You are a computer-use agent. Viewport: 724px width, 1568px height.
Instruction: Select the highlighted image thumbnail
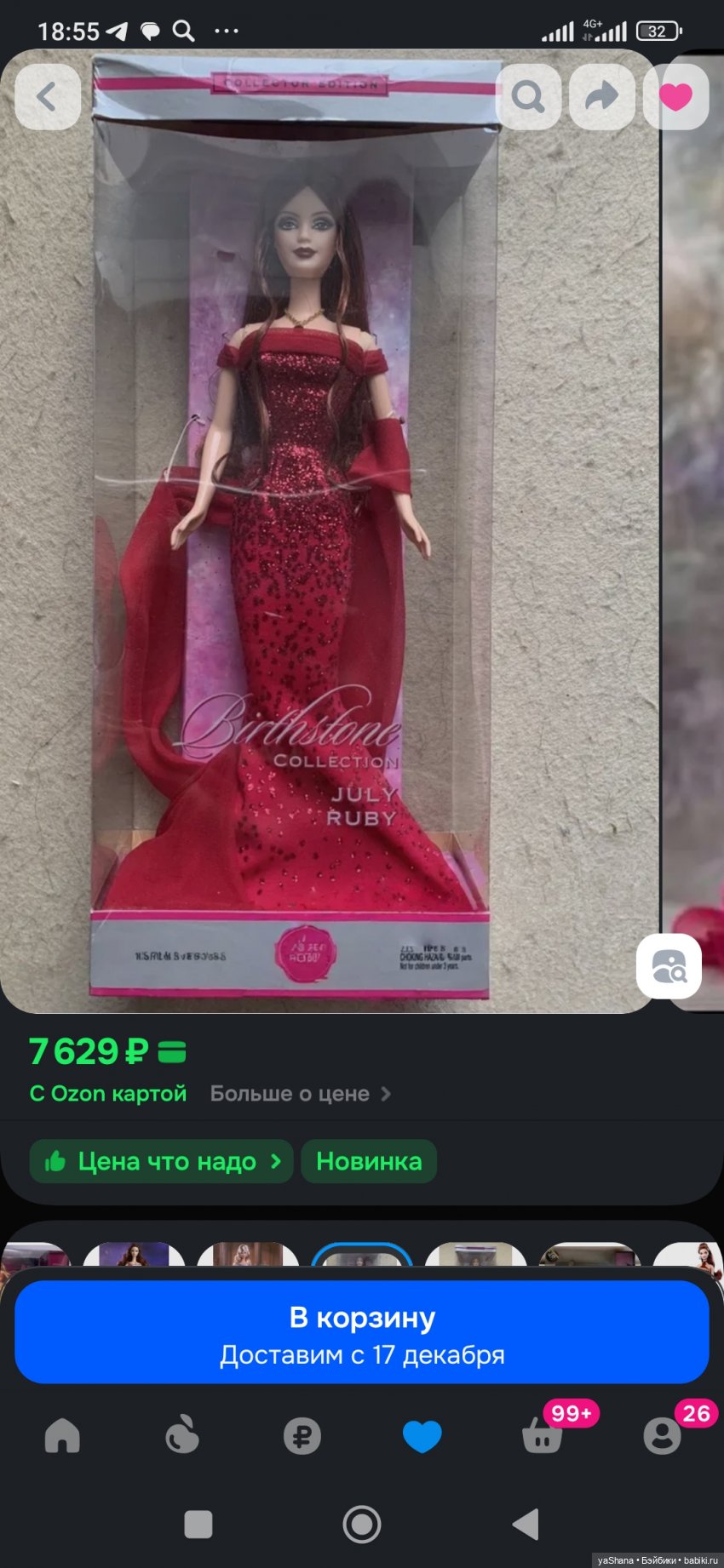pyautogui.click(x=362, y=1256)
